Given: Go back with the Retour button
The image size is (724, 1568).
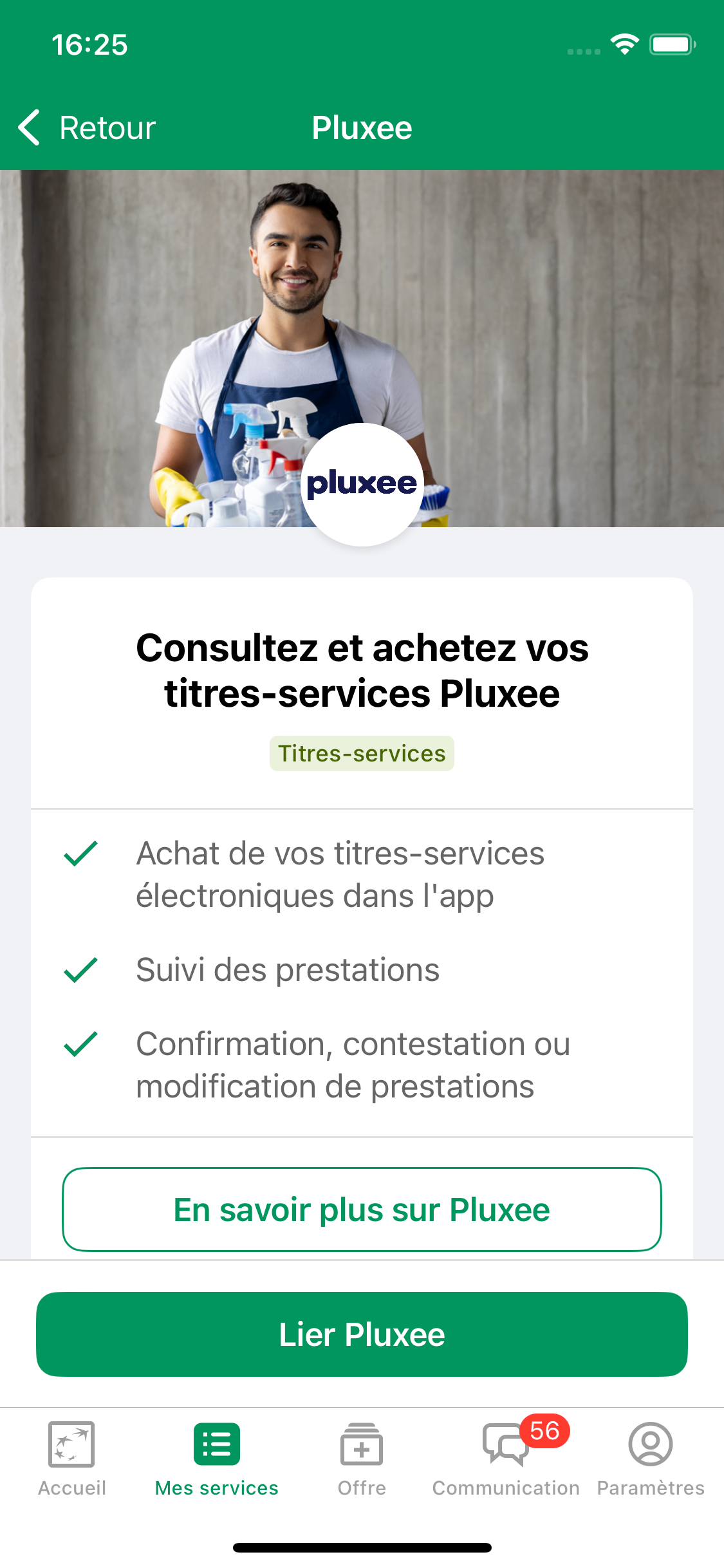Looking at the screenshot, I should click(87, 127).
